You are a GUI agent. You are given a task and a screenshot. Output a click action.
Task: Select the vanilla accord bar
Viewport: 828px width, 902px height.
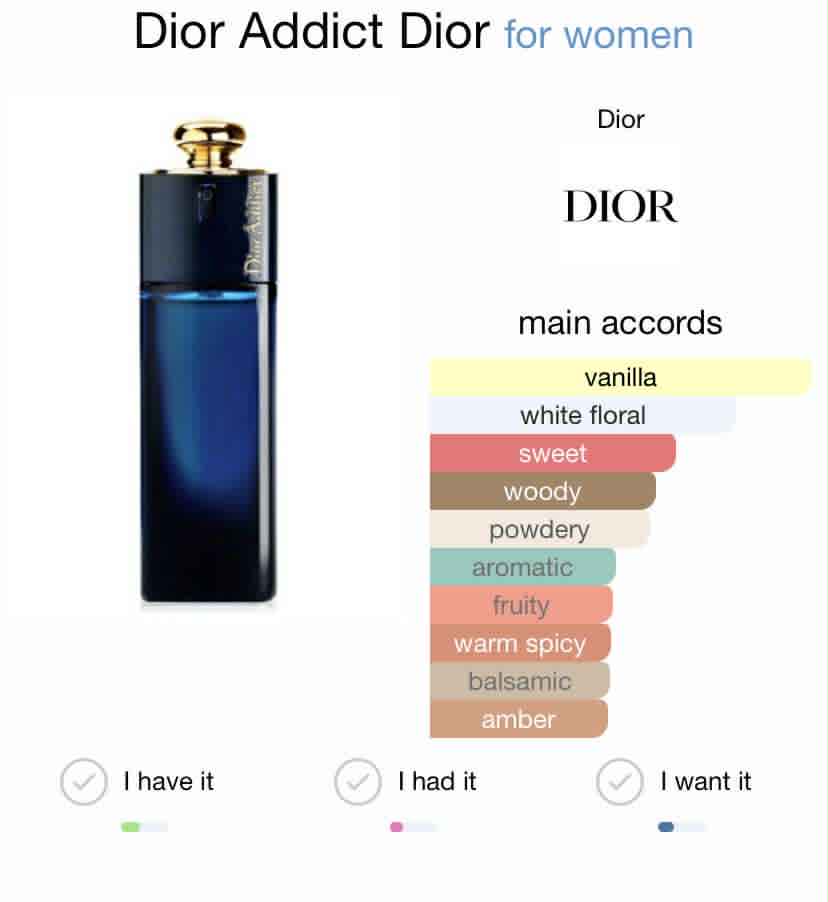[620, 377]
